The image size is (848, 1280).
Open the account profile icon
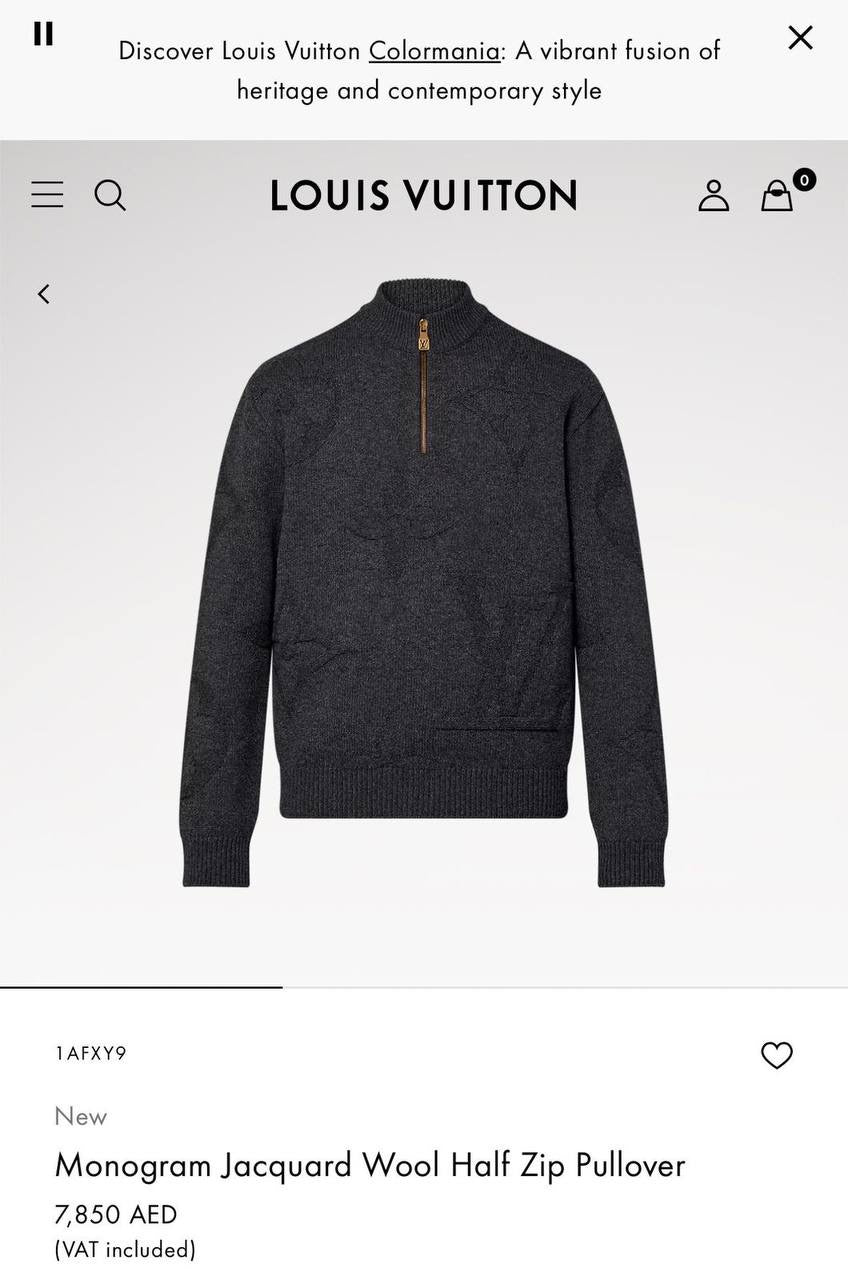tap(713, 195)
